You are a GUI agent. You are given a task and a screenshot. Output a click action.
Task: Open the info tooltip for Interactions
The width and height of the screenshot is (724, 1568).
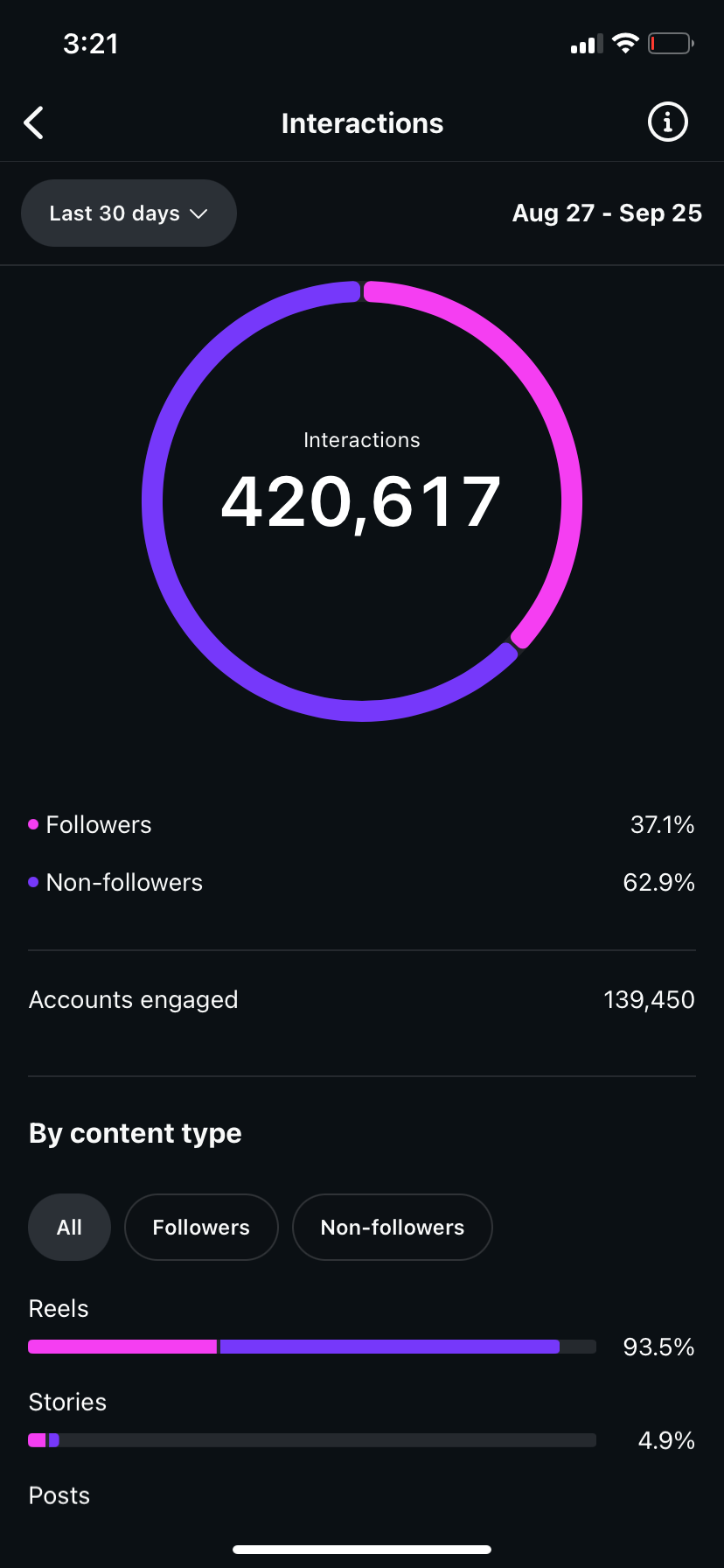667,122
